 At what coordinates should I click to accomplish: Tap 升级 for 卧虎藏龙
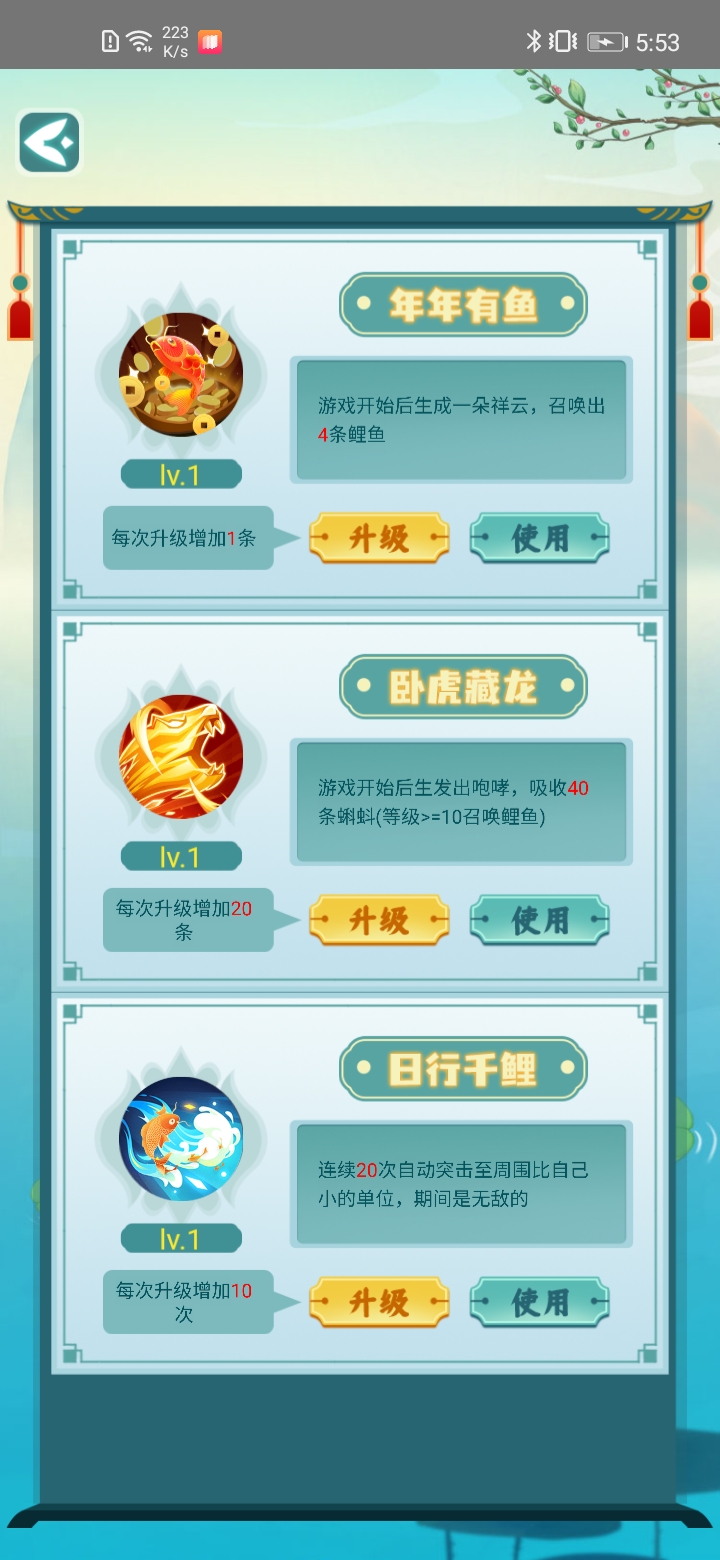(x=379, y=921)
